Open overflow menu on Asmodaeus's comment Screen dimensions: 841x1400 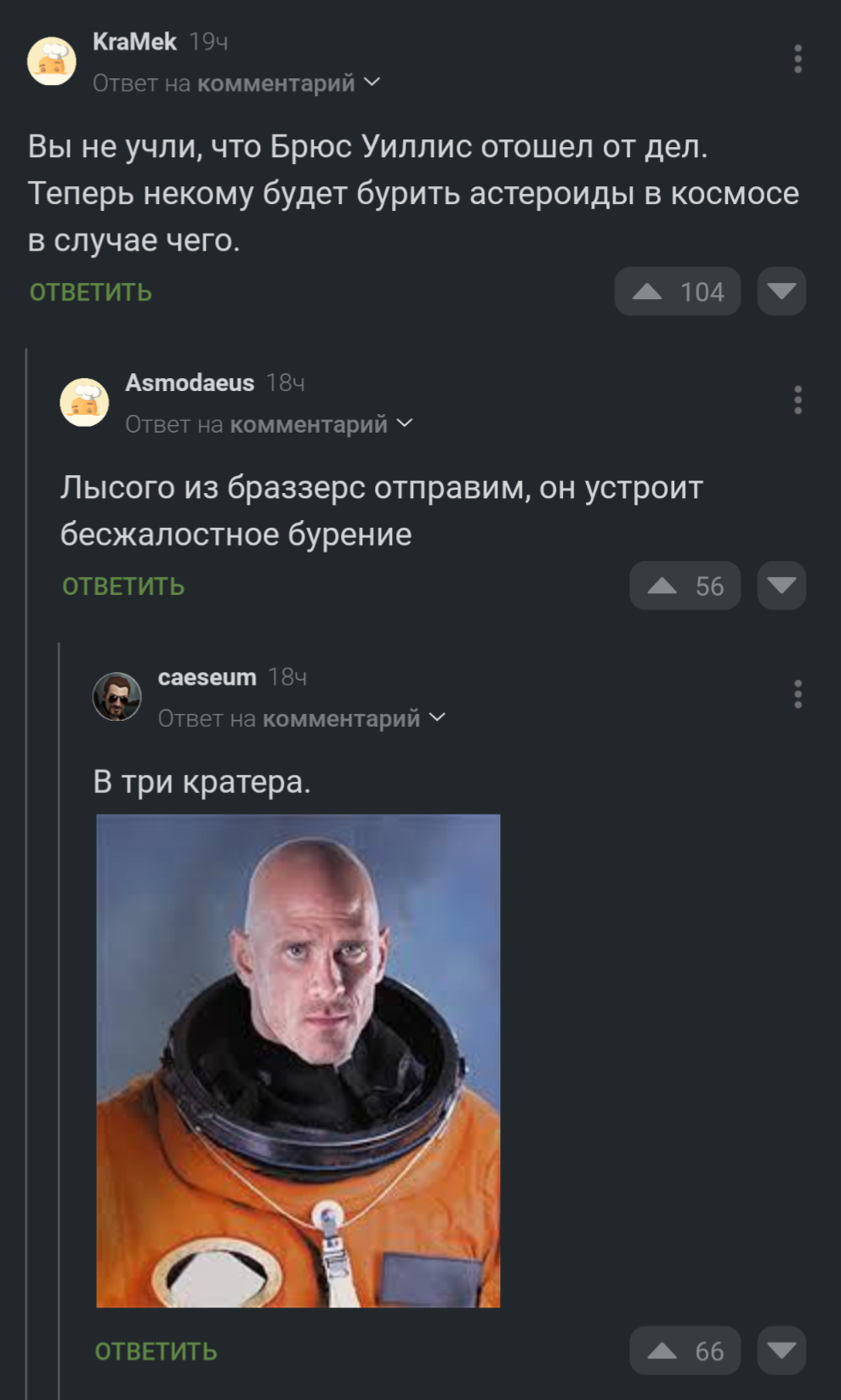click(797, 400)
